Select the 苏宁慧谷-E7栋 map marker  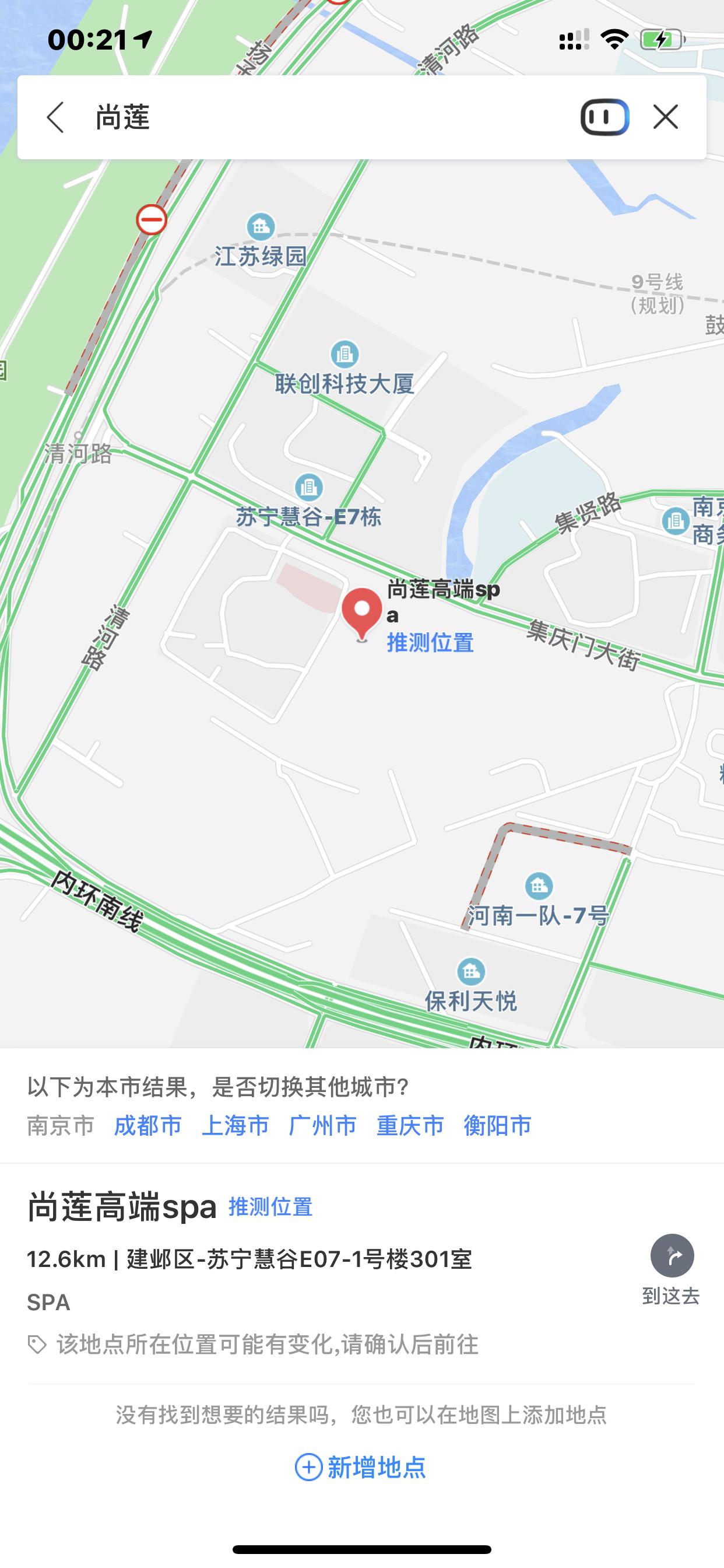[309, 488]
